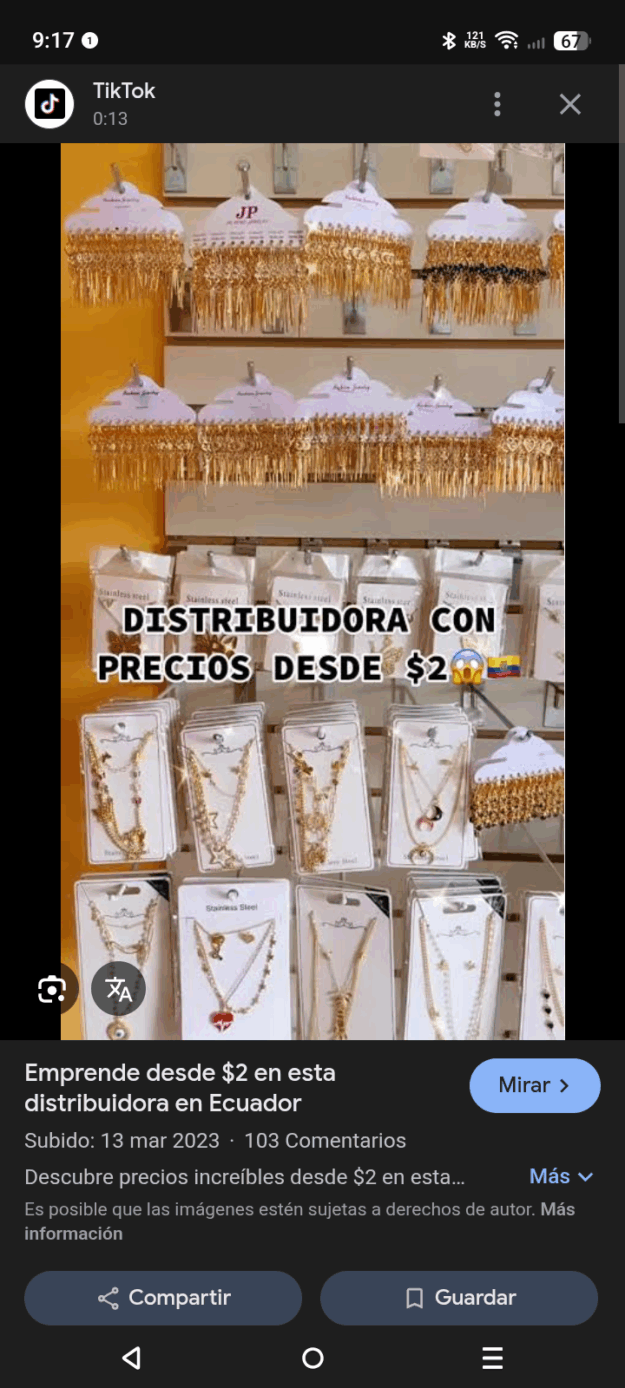Go to the home screen
Screen dimensions: 625x1388
coord(312,1357)
